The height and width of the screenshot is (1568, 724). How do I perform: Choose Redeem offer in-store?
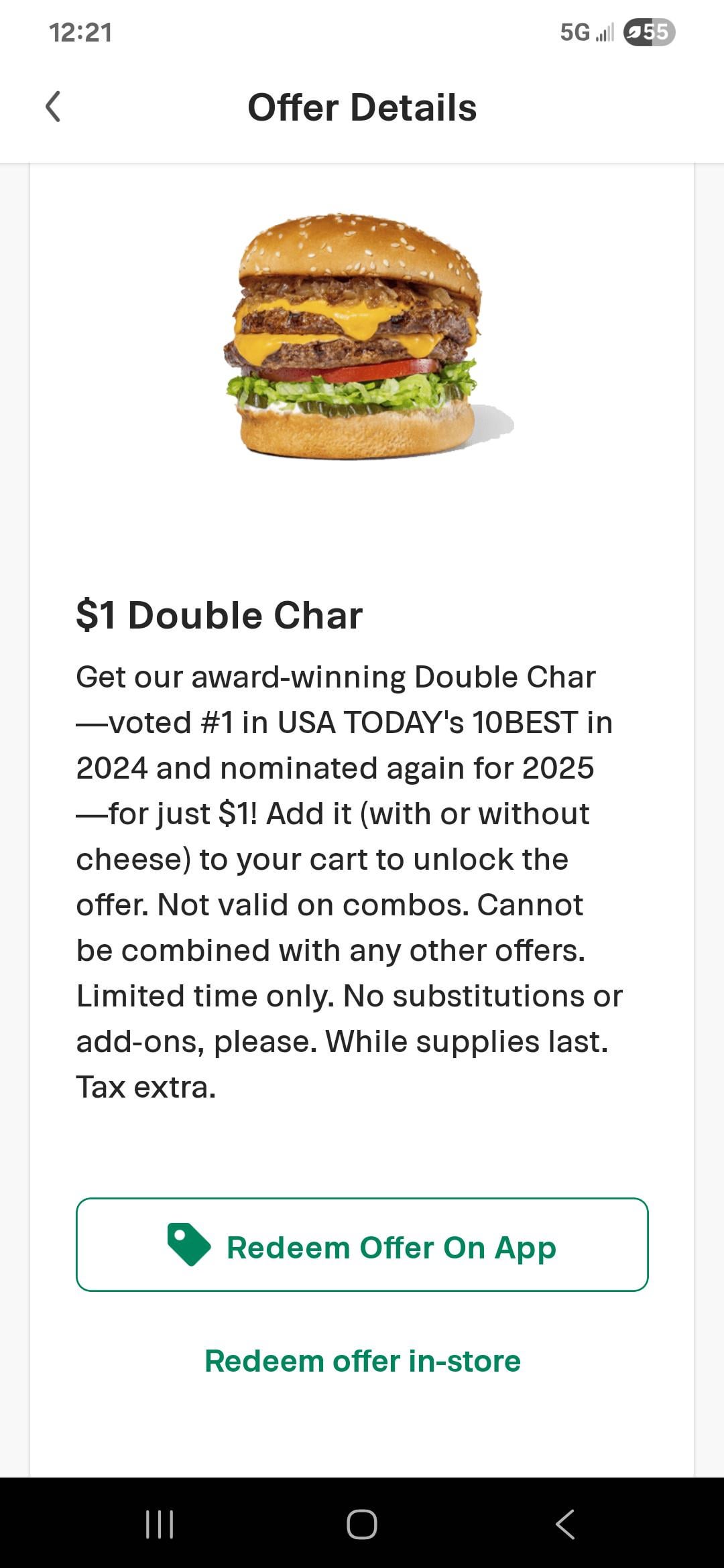point(362,1361)
